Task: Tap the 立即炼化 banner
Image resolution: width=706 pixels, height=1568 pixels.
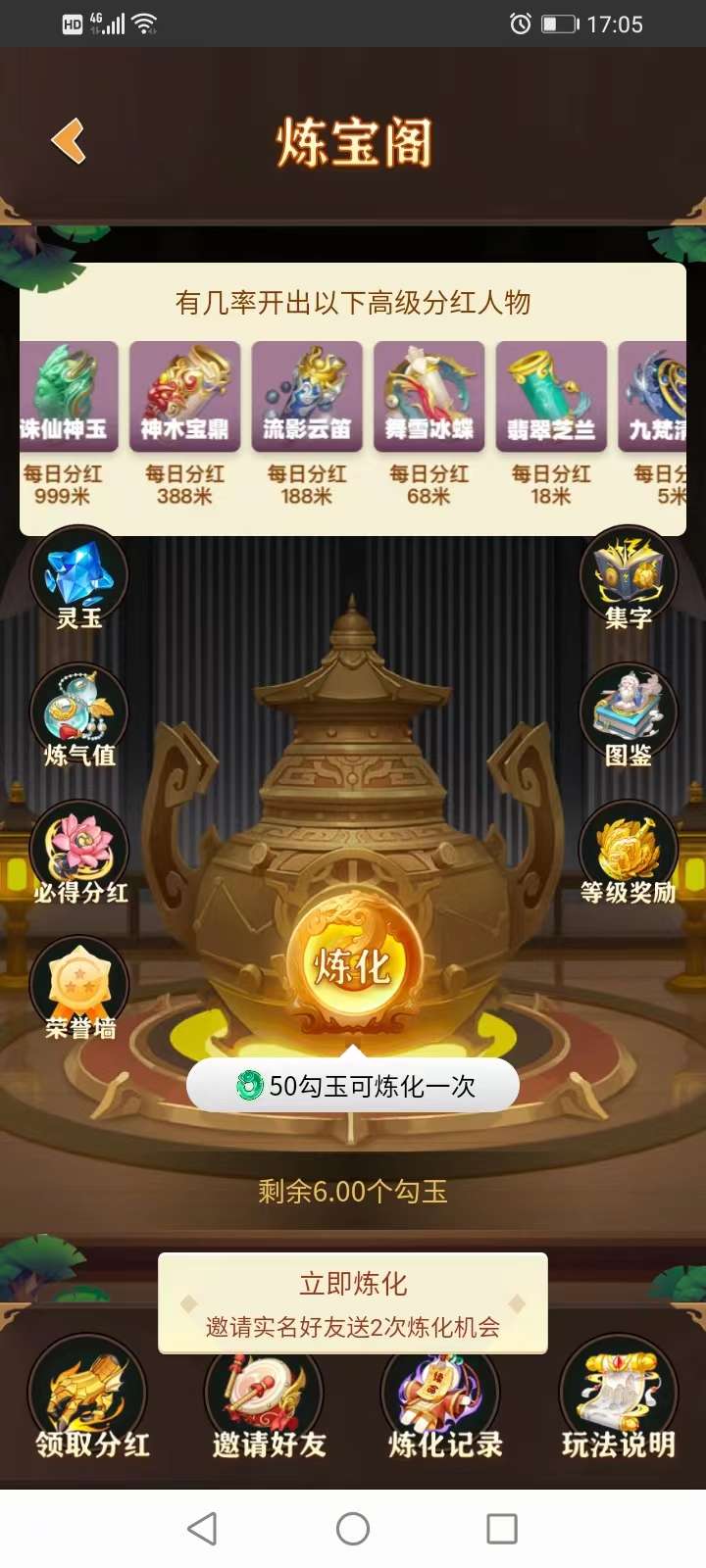Action: 353,1303
